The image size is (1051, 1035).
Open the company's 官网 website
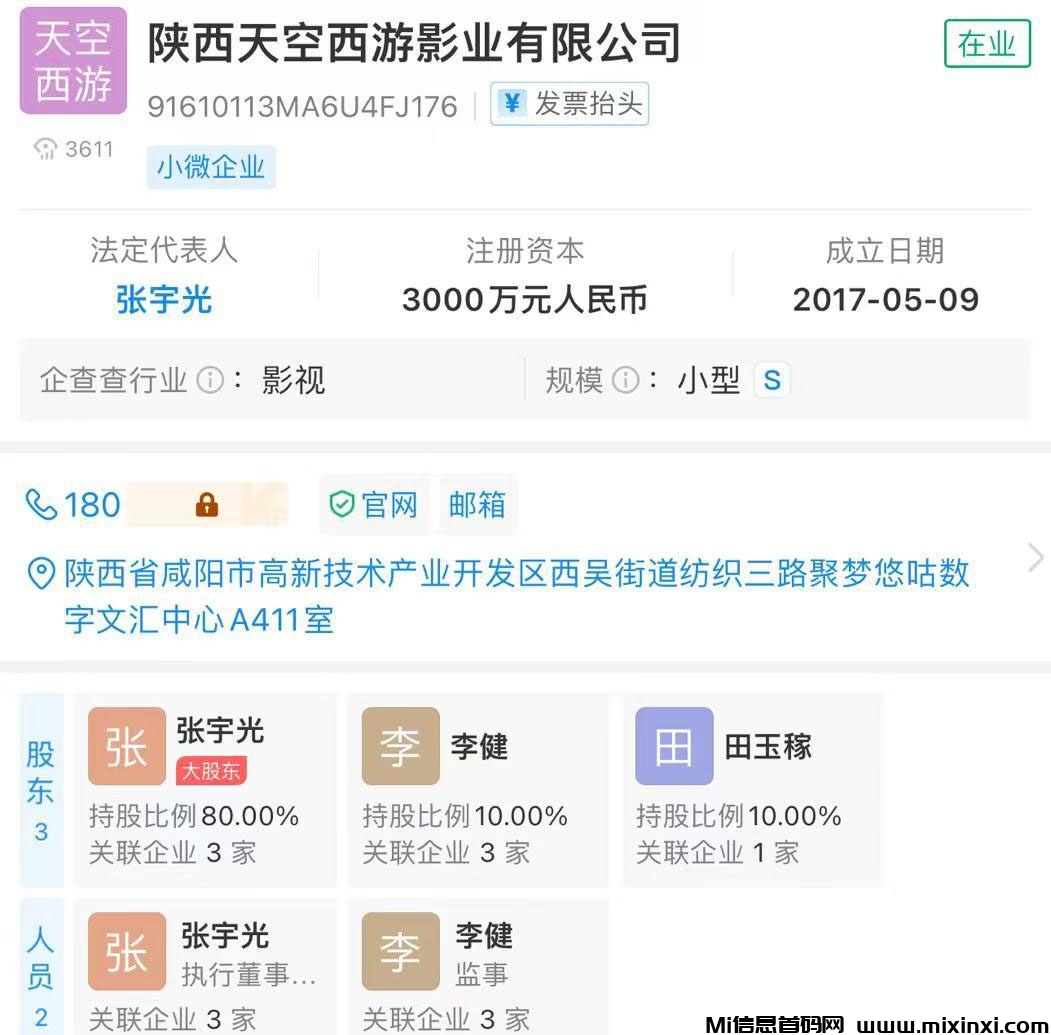(374, 505)
